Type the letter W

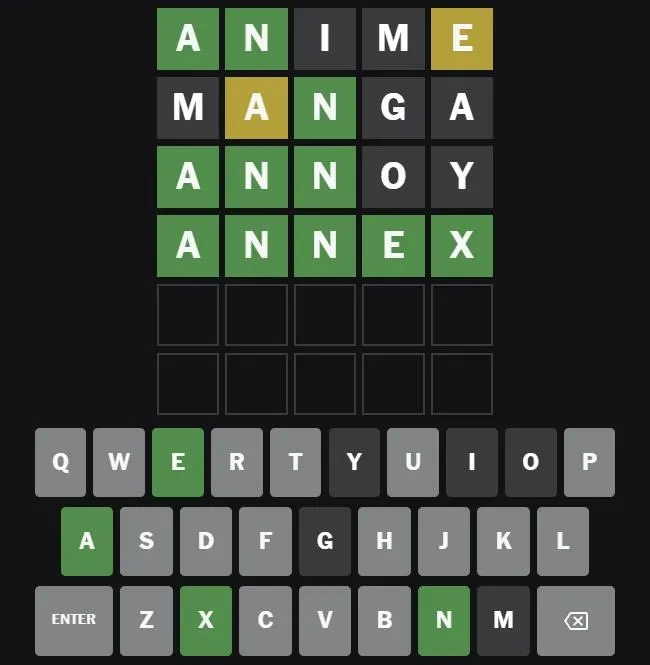119,462
